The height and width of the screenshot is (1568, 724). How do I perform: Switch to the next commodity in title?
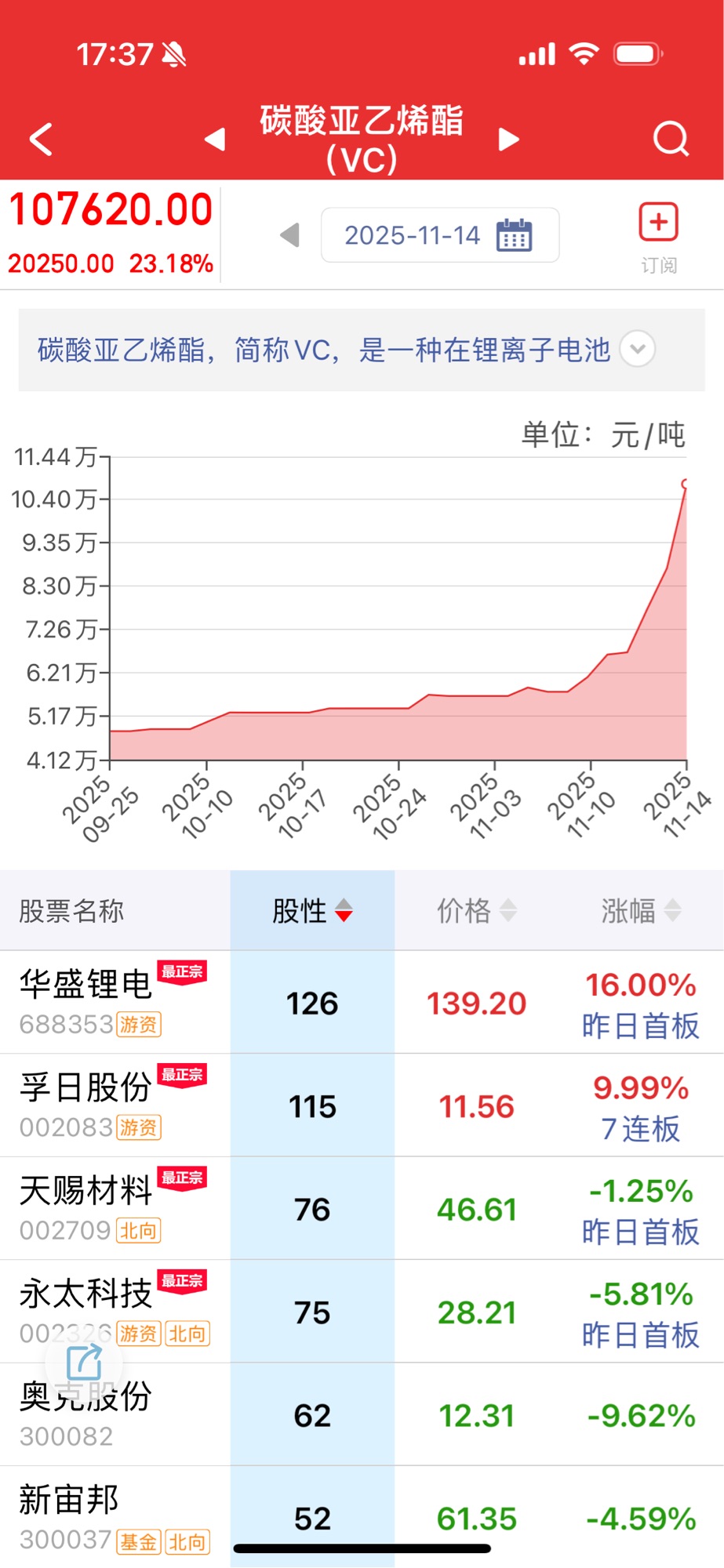click(x=509, y=140)
